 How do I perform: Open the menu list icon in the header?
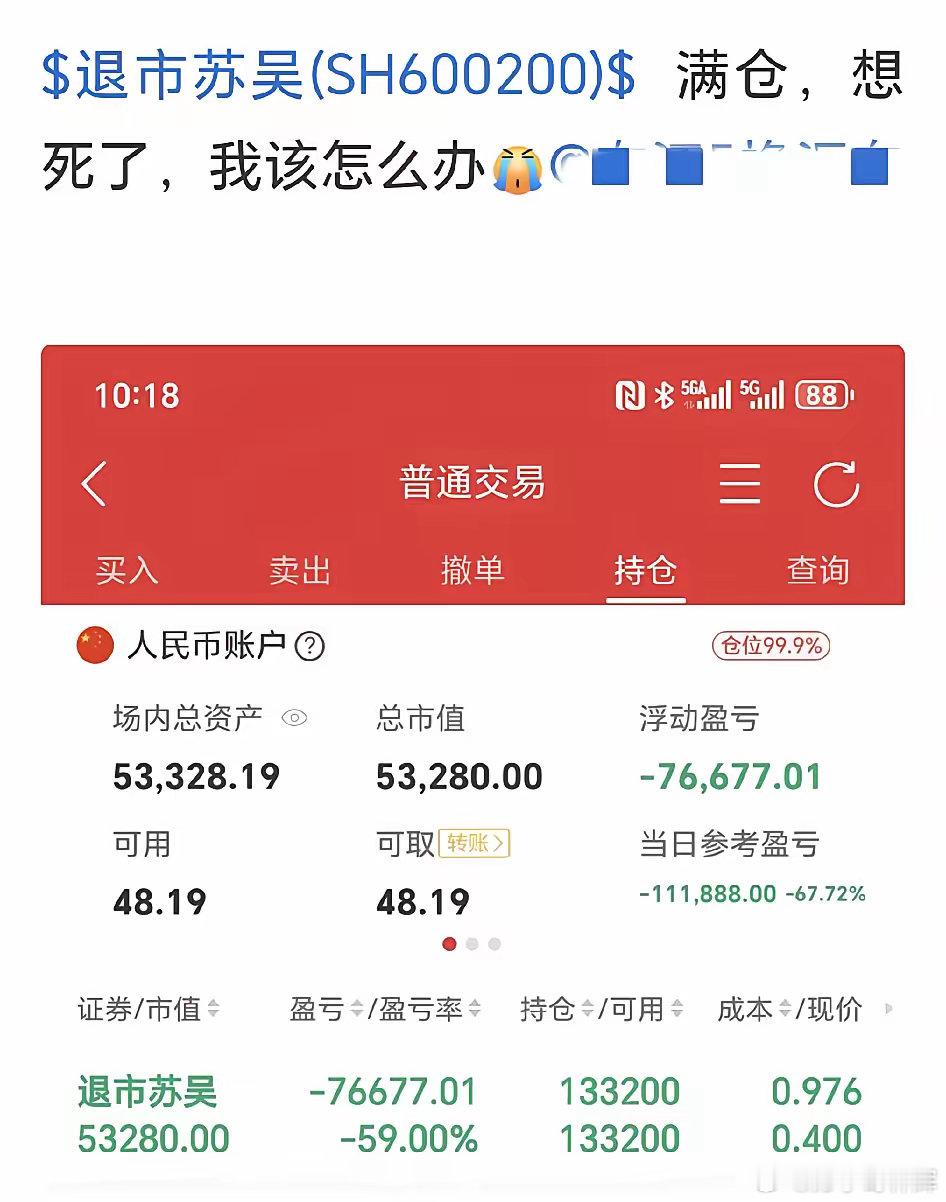pos(739,483)
